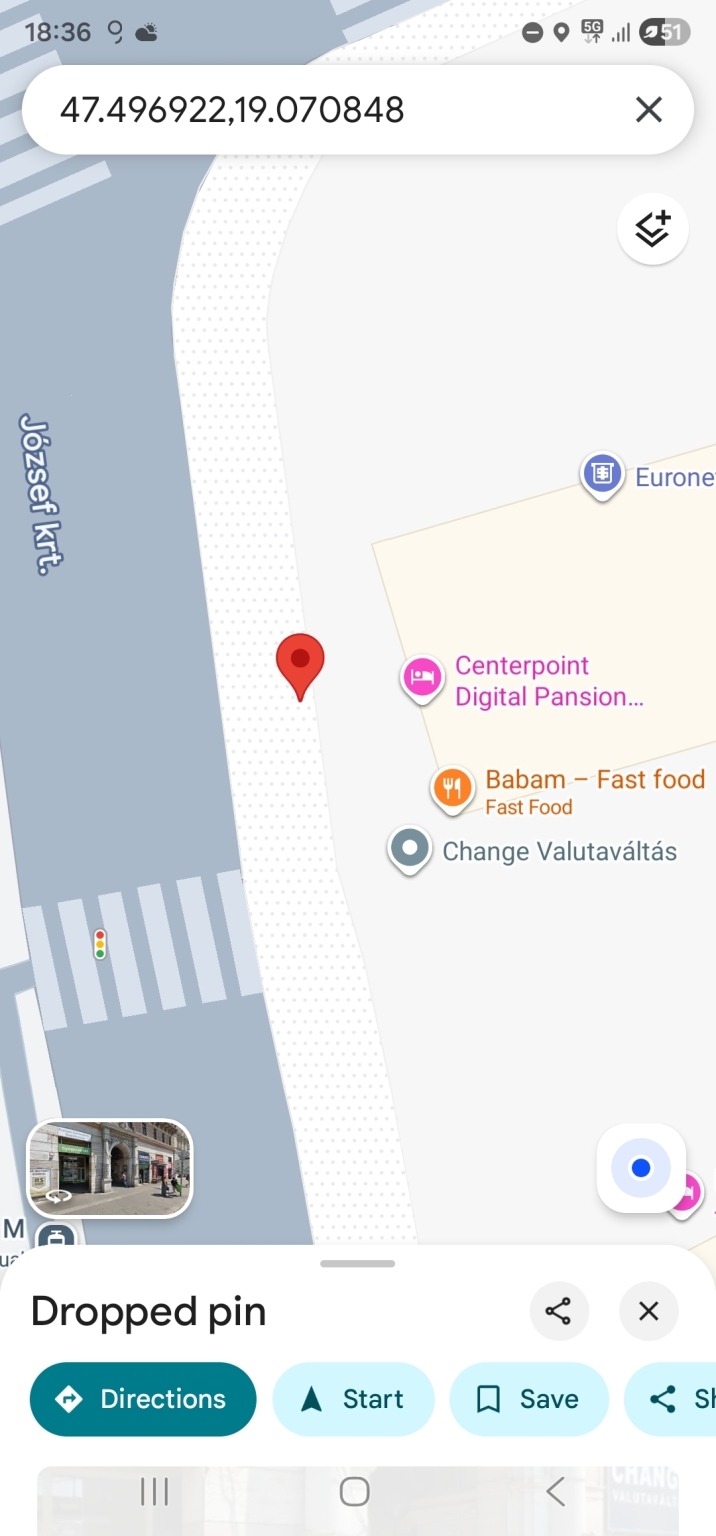Image resolution: width=716 pixels, height=1536 pixels.
Task: Open the Euronet ATM marker
Action: click(x=601, y=473)
